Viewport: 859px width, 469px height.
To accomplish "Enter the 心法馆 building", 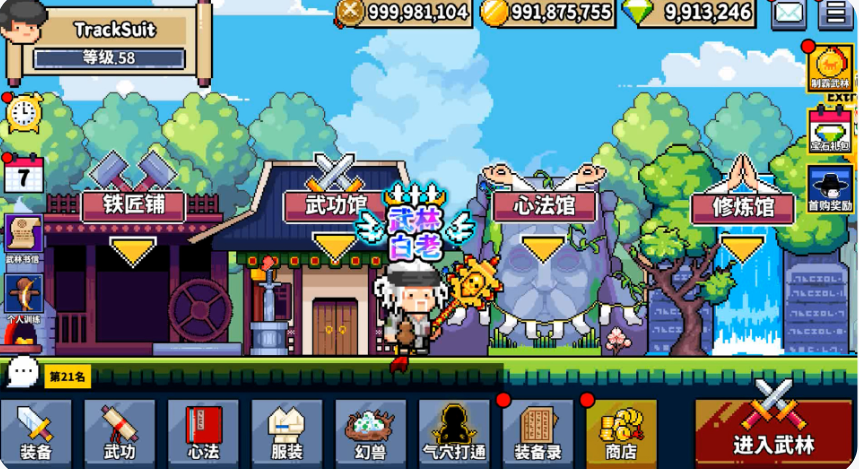I will (544, 206).
